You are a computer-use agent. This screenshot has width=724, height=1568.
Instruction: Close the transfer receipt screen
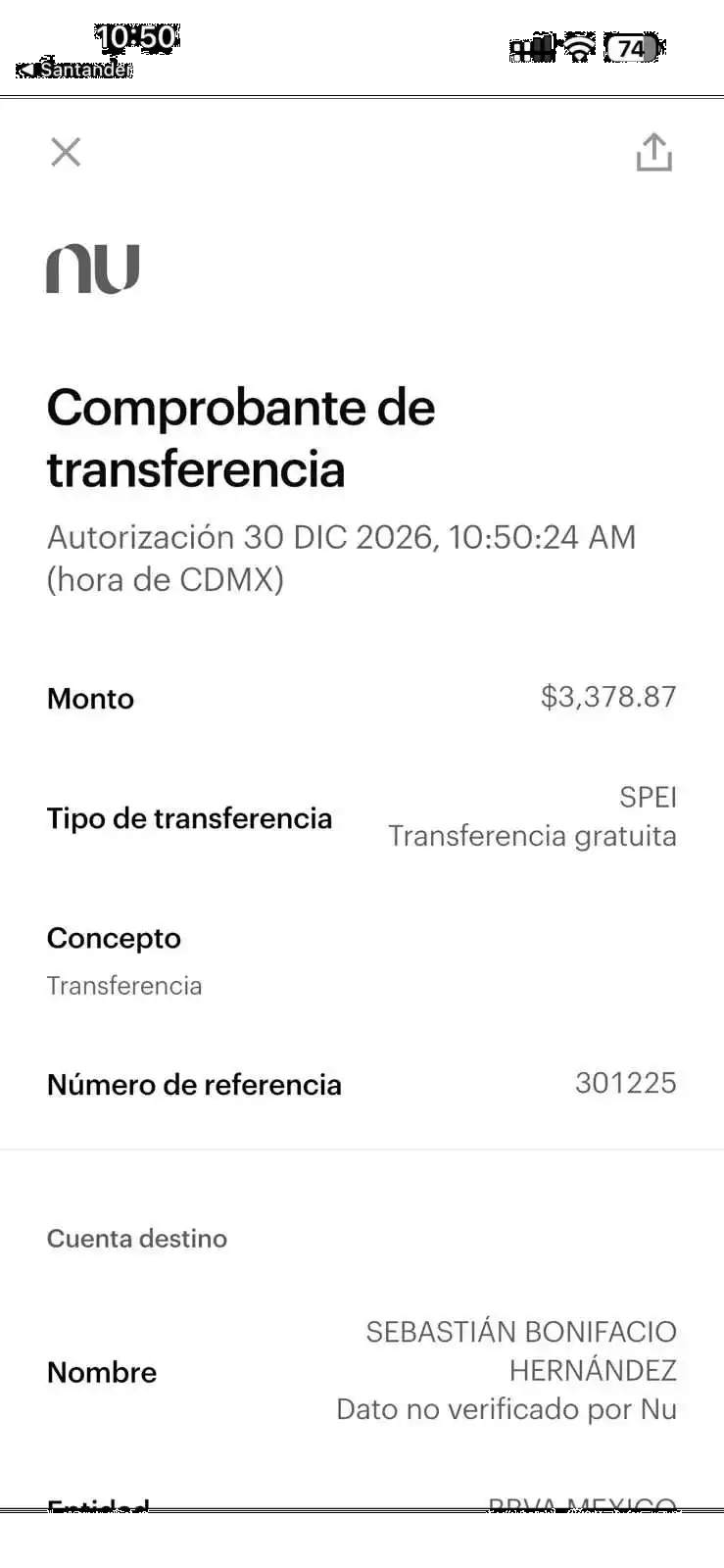66,152
